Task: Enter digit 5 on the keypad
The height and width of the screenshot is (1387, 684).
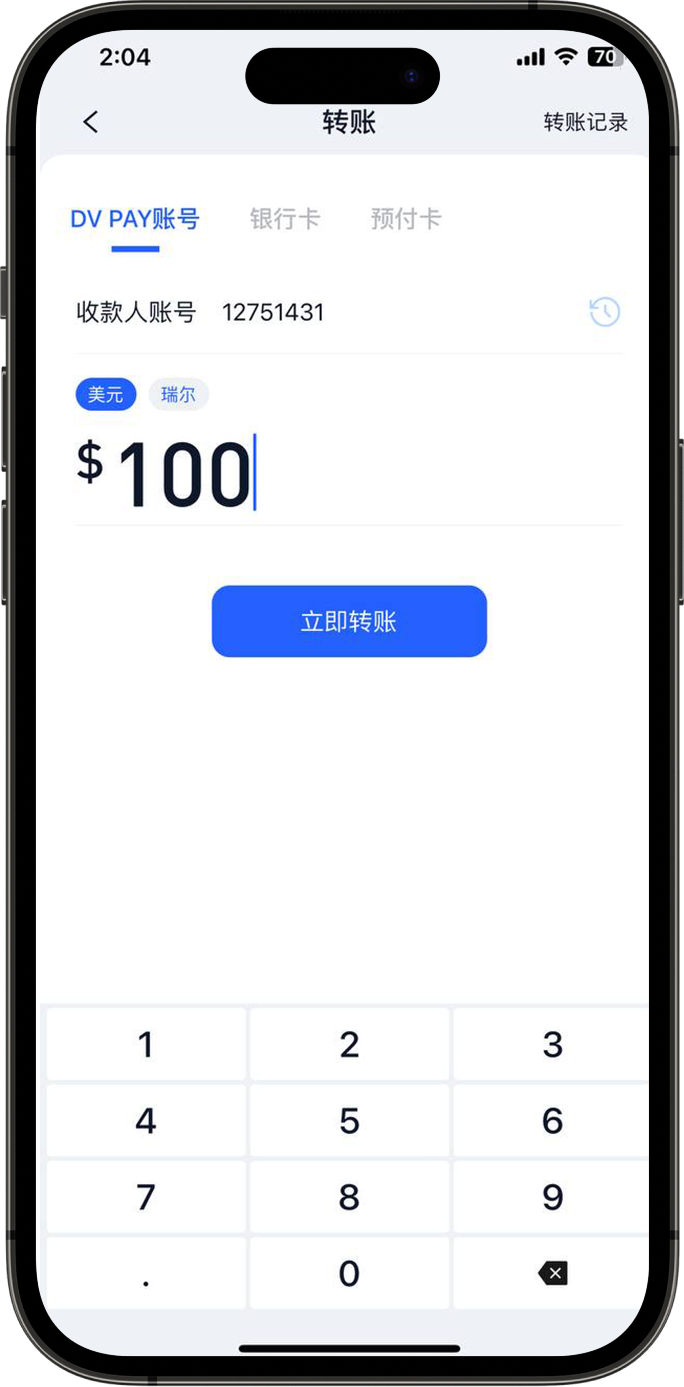Action: (x=349, y=1121)
